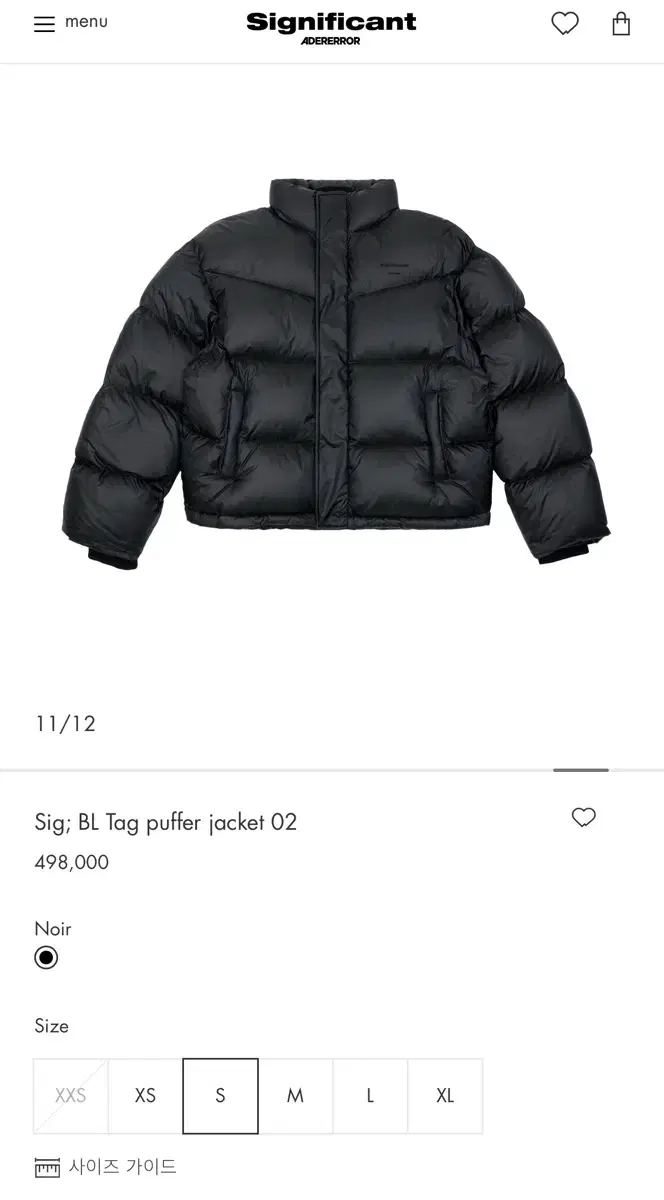The height and width of the screenshot is (1200, 664).
Task: Select size XL
Action: pyautogui.click(x=445, y=1096)
